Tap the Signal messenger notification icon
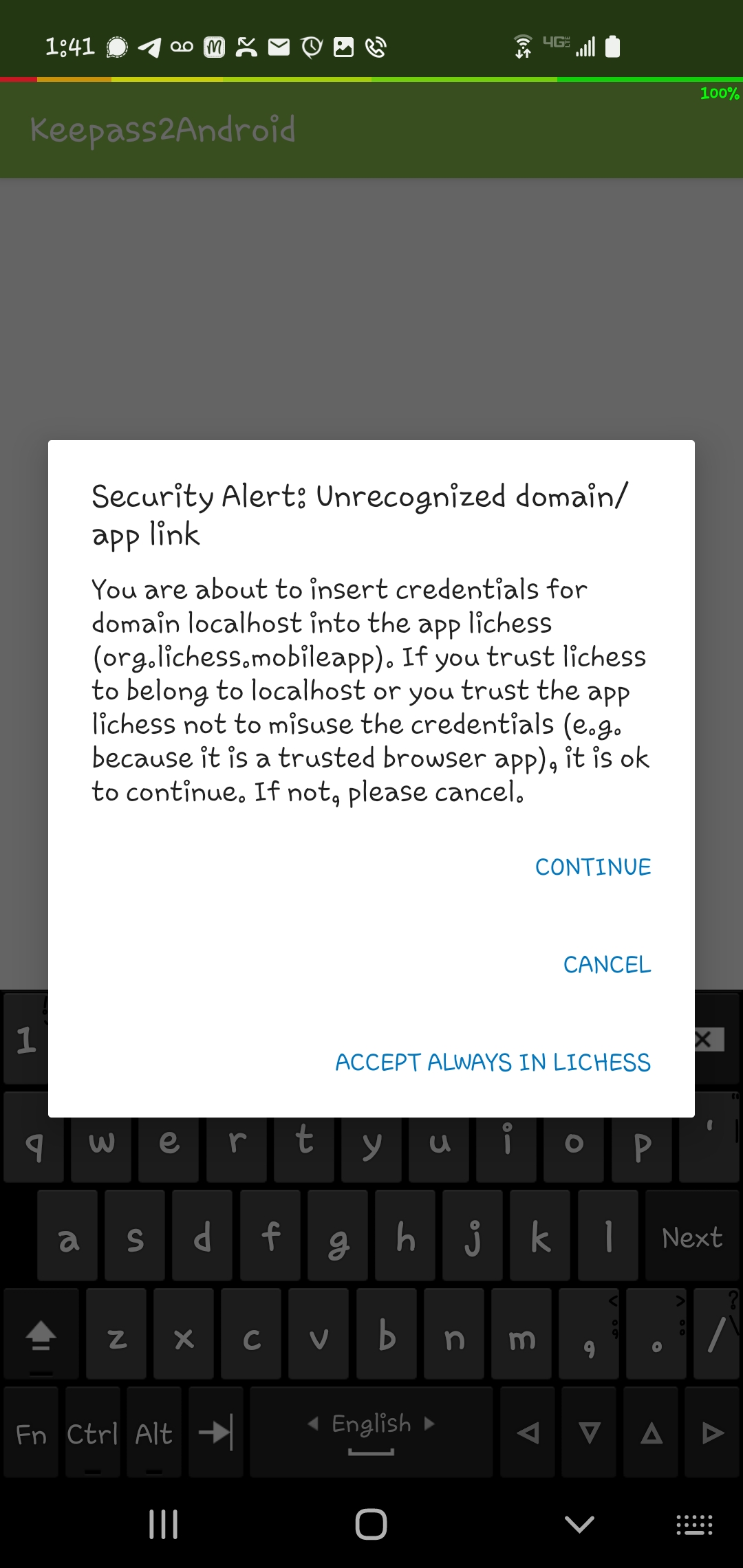Screen dimensions: 743x1568 pos(116,47)
